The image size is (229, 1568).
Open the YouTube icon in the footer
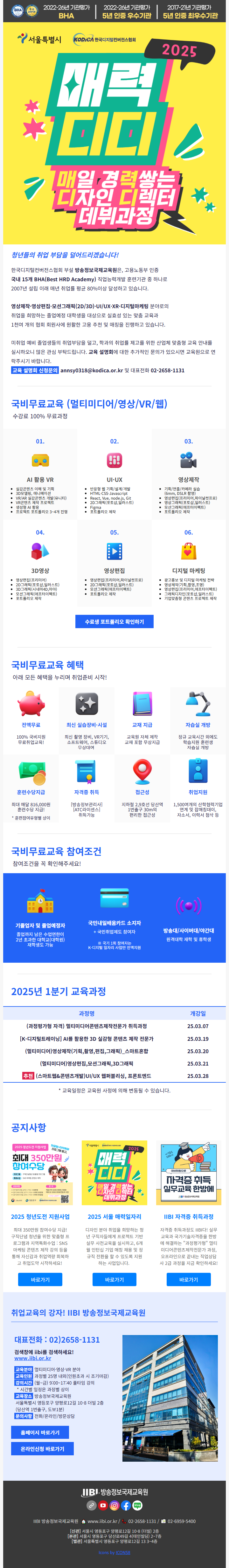[103, 1506]
